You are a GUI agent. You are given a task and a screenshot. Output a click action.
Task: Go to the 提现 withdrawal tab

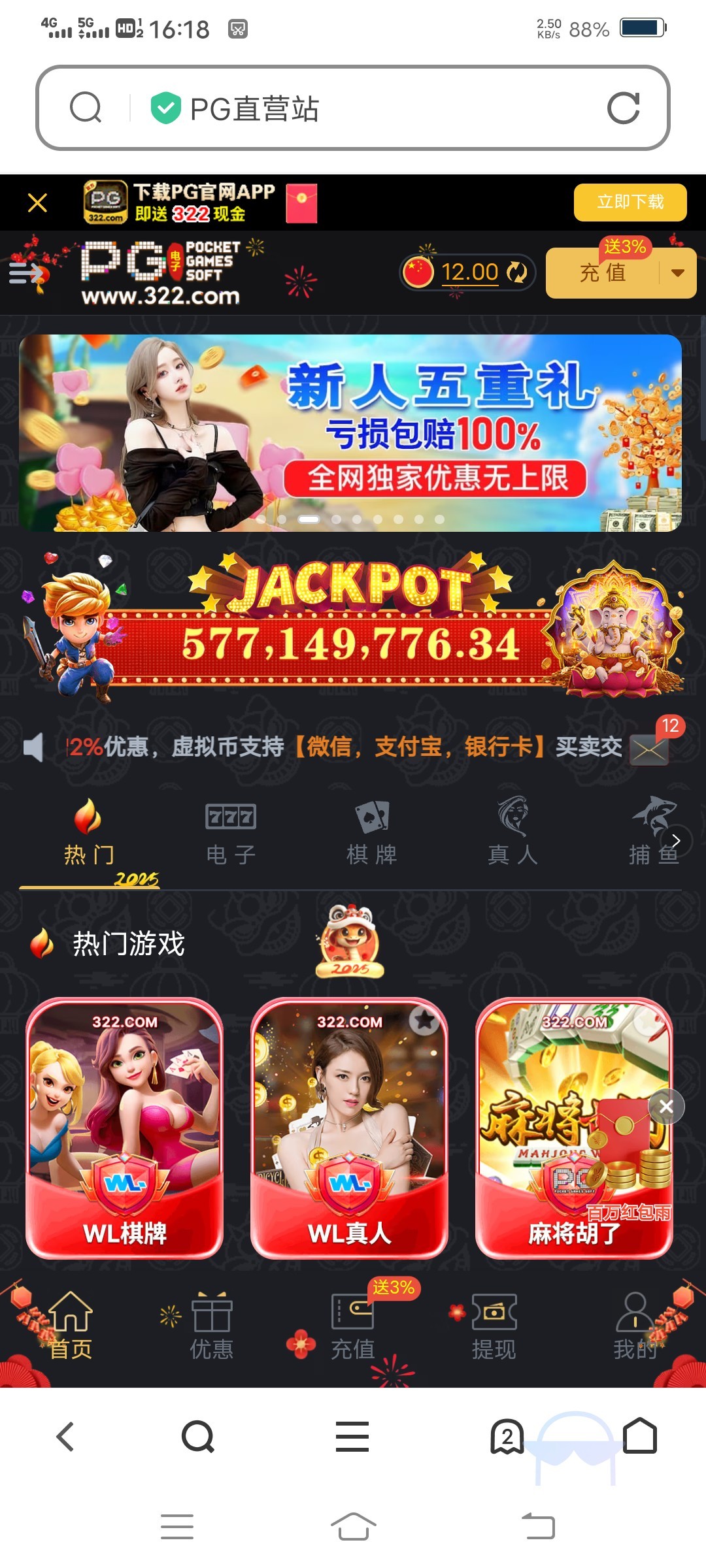coord(494,1326)
